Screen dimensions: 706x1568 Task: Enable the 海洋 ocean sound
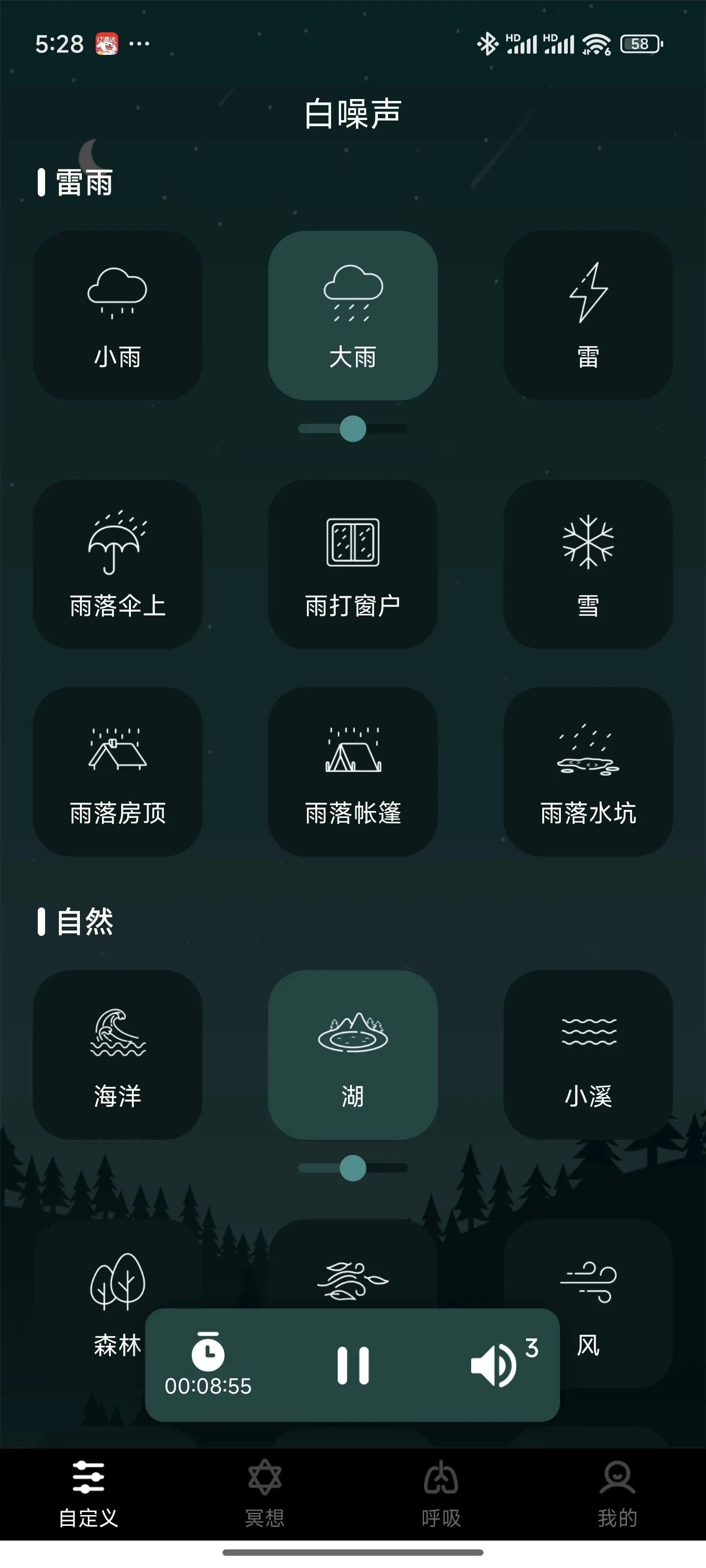click(x=118, y=1054)
